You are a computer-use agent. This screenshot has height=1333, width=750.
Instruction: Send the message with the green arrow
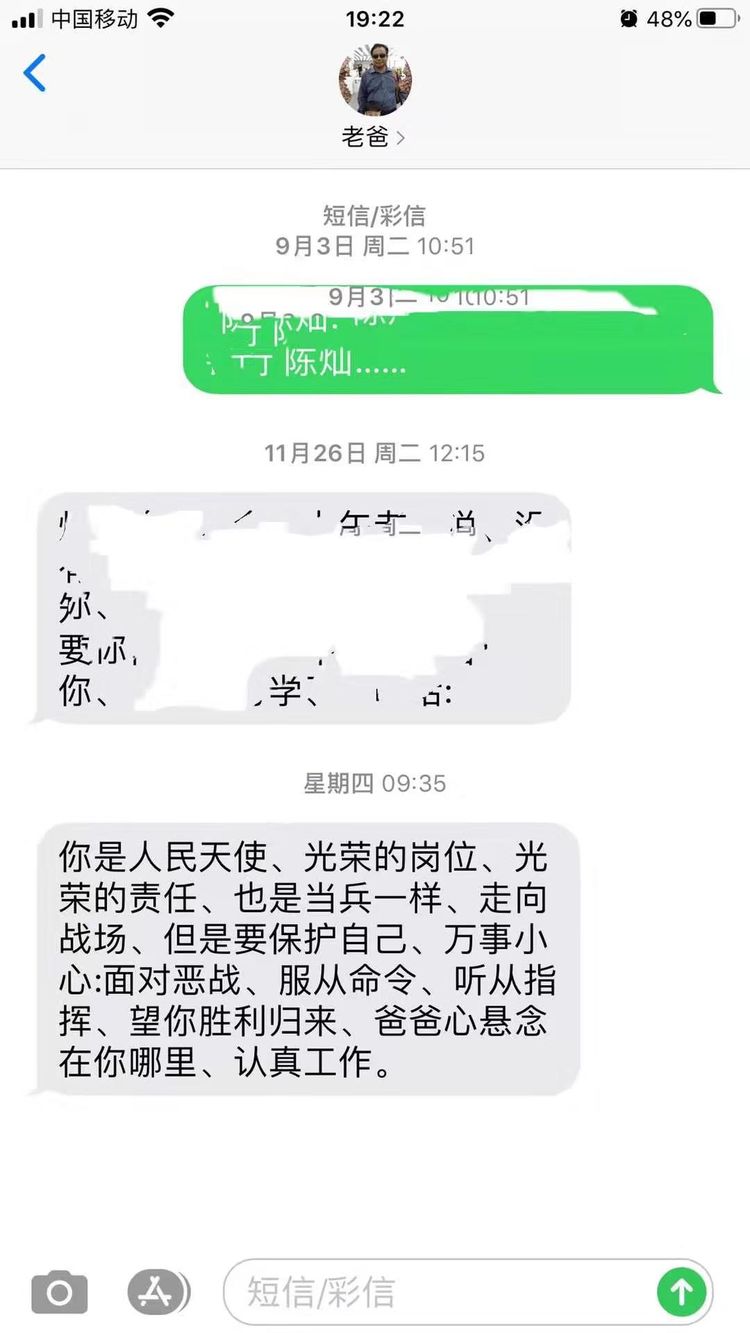(682, 1292)
